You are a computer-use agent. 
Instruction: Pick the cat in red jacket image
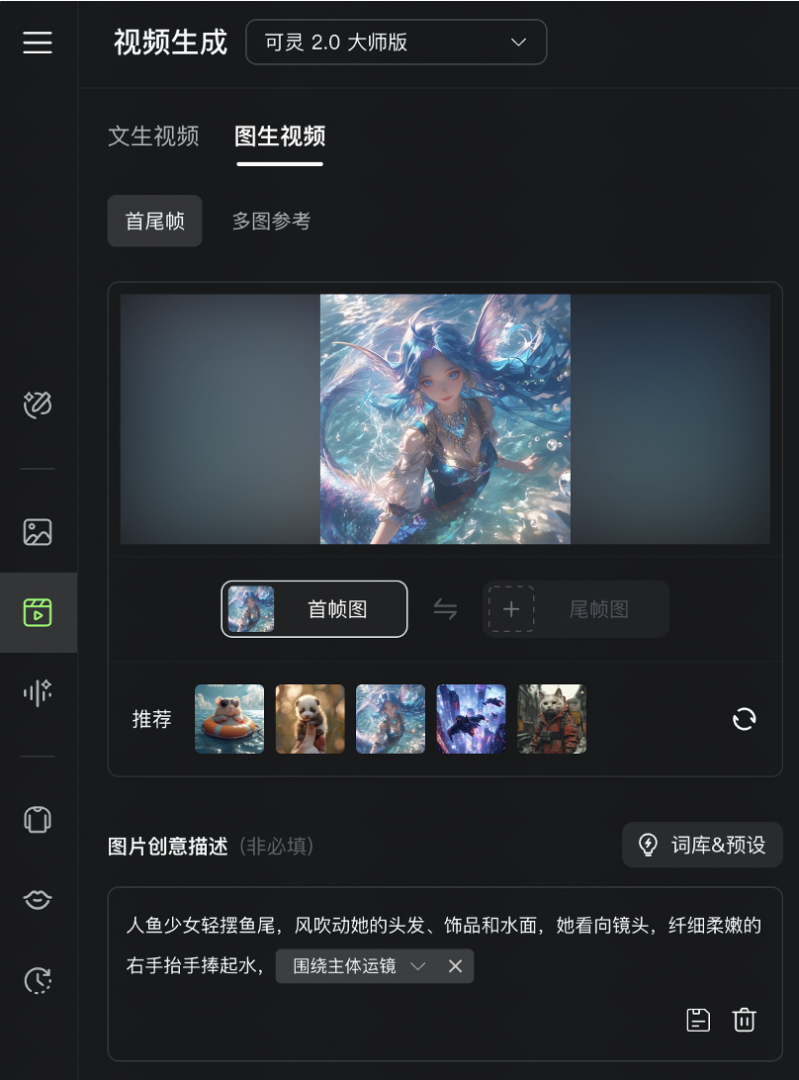click(x=552, y=719)
